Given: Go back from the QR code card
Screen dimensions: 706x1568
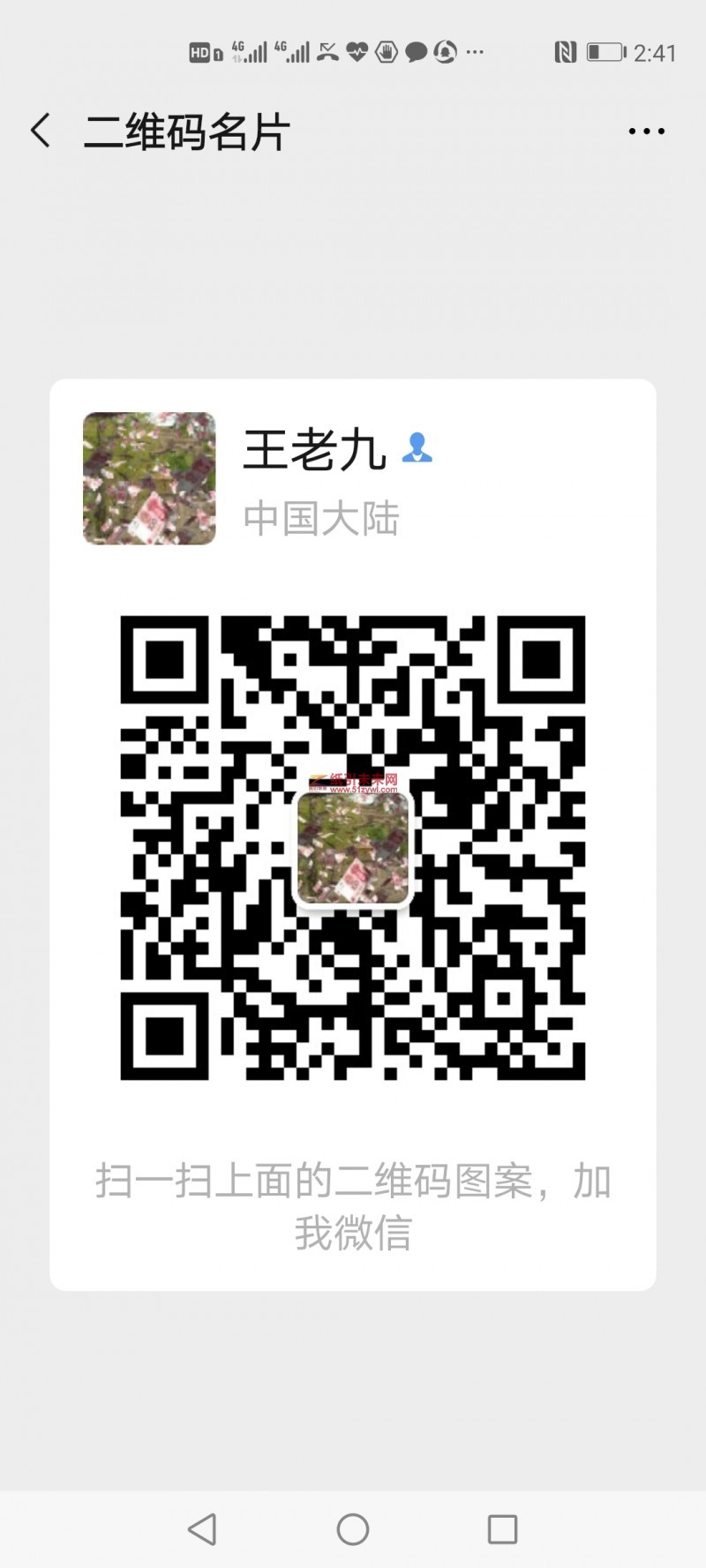Looking at the screenshot, I should tap(41, 131).
